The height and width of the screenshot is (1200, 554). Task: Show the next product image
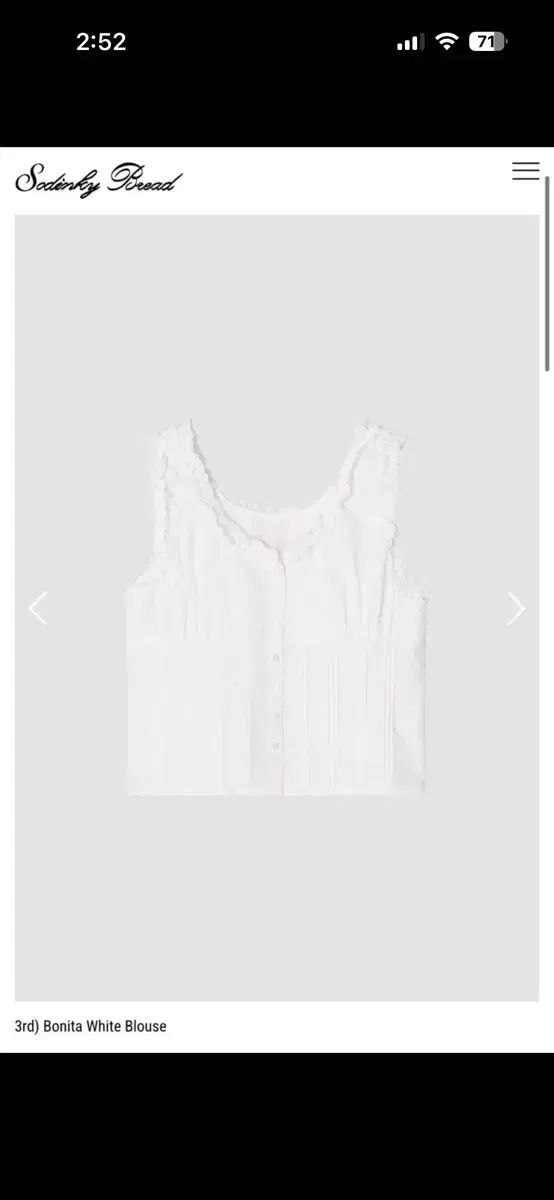click(x=516, y=608)
